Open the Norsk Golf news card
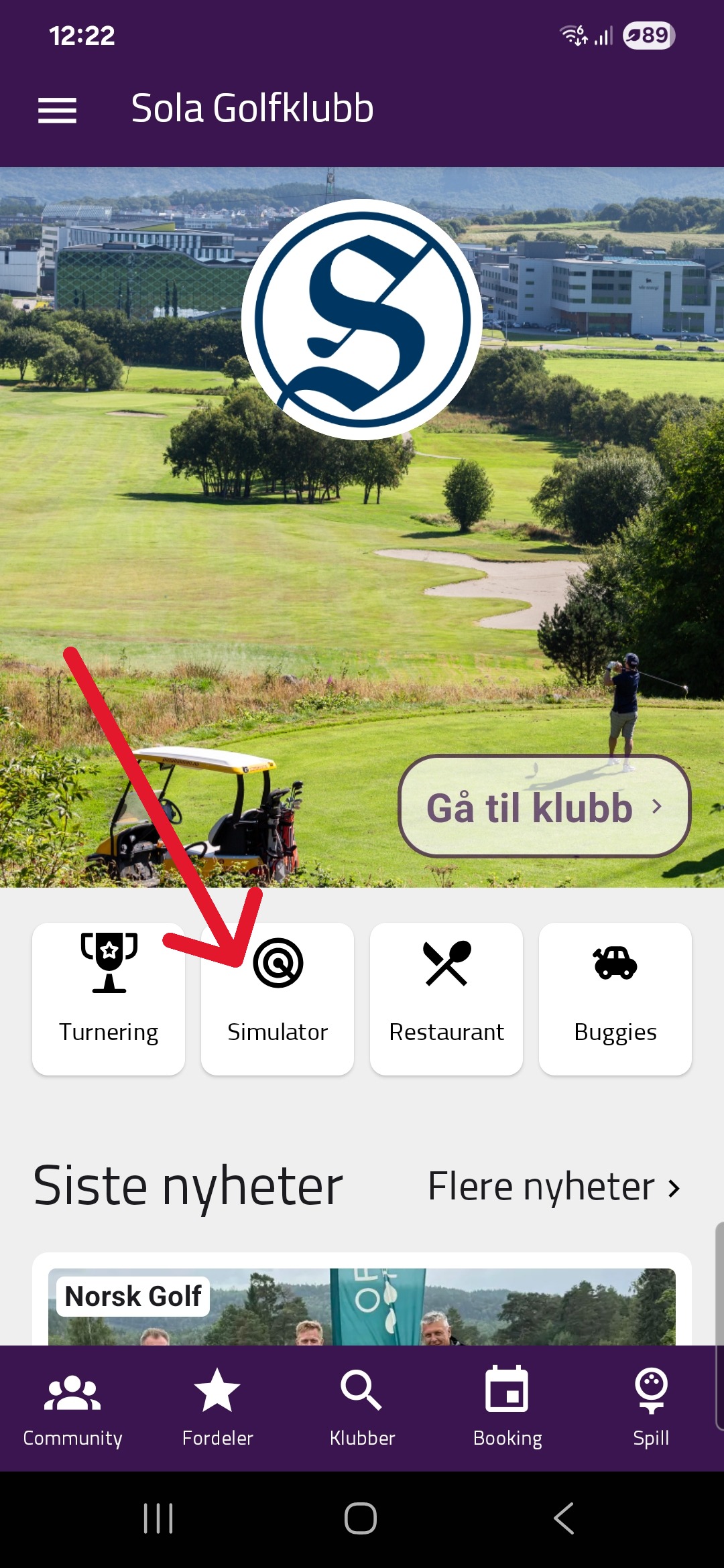The image size is (724, 1568). pos(362,1307)
